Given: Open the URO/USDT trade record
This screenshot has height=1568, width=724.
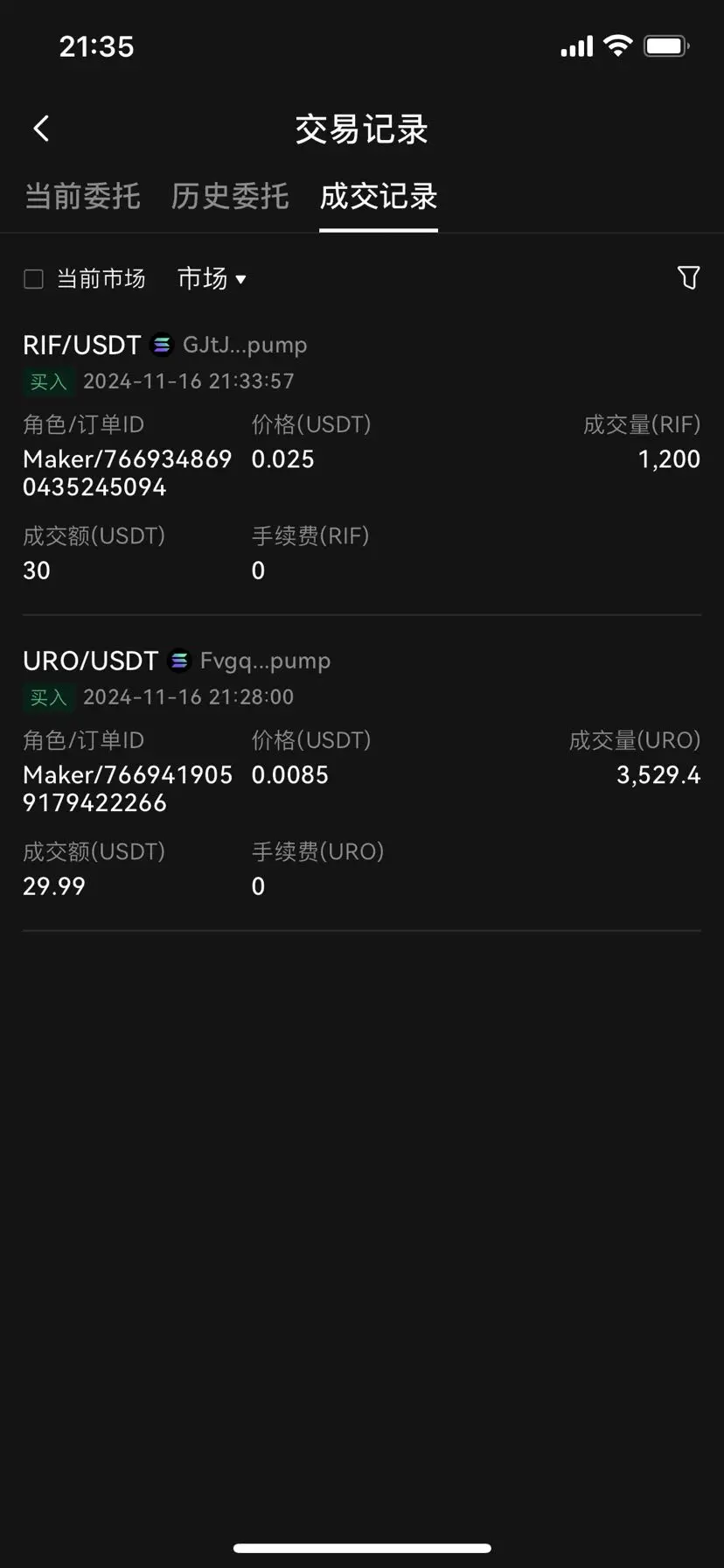Looking at the screenshot, I should pyautogui.click(x=91, y=661).
